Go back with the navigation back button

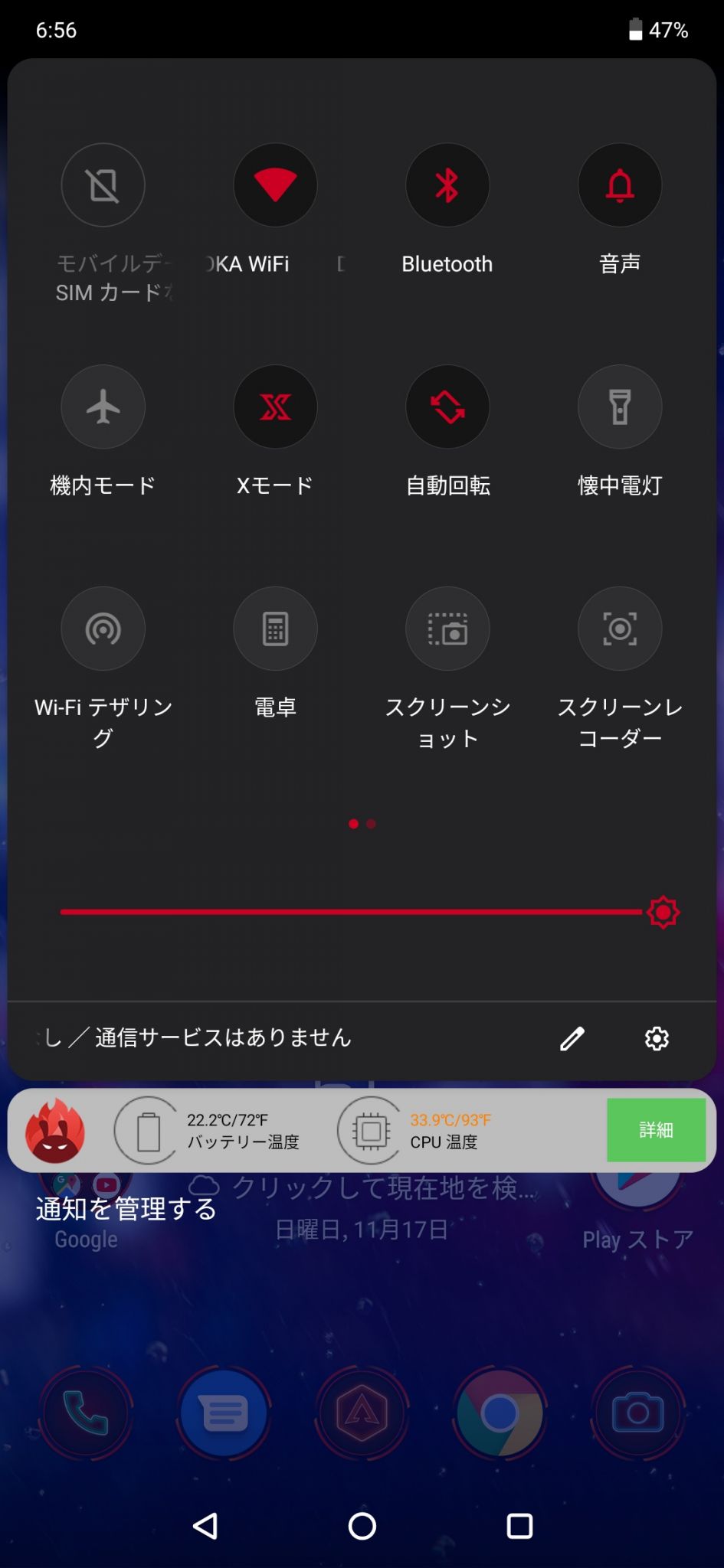coord(205,1526)
